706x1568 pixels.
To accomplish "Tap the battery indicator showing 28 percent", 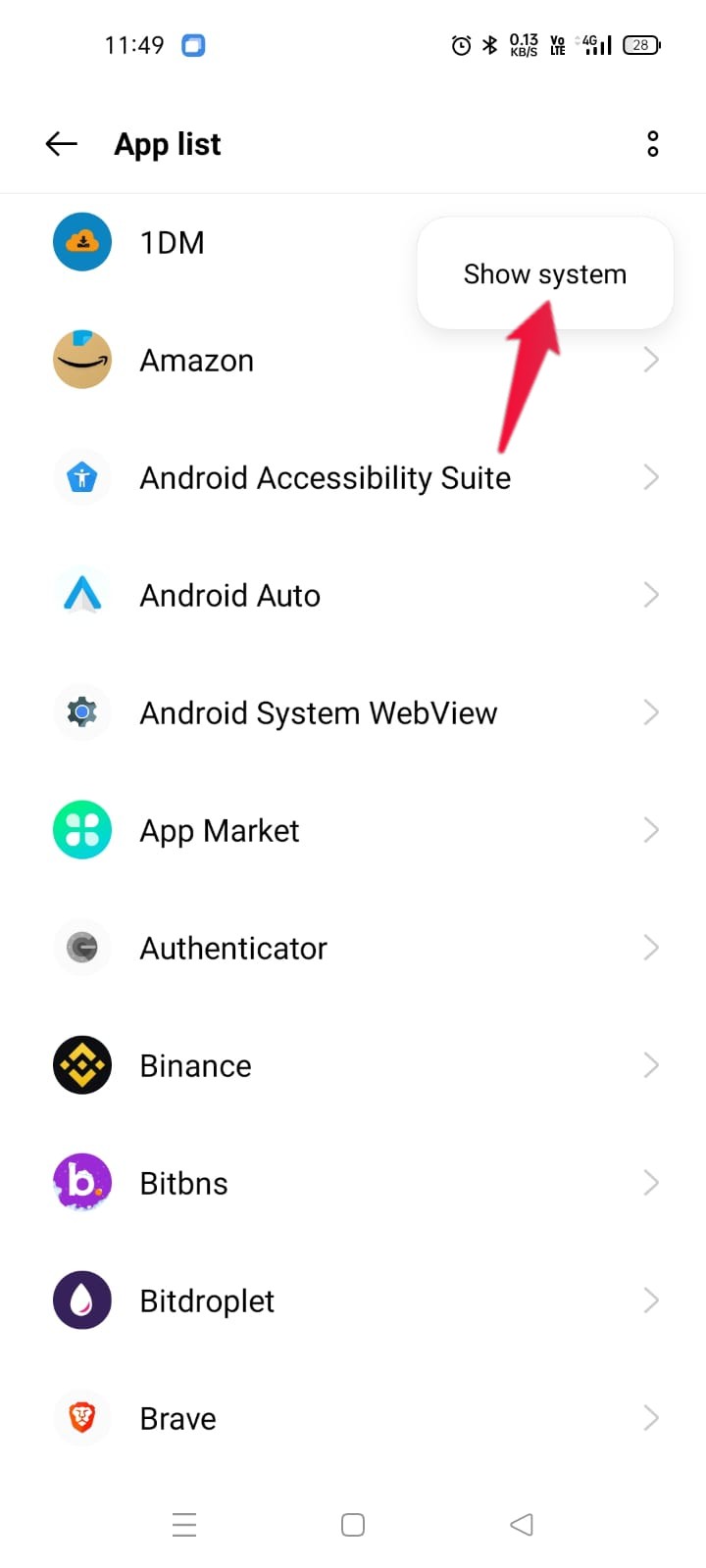I will tap(640, 45).
